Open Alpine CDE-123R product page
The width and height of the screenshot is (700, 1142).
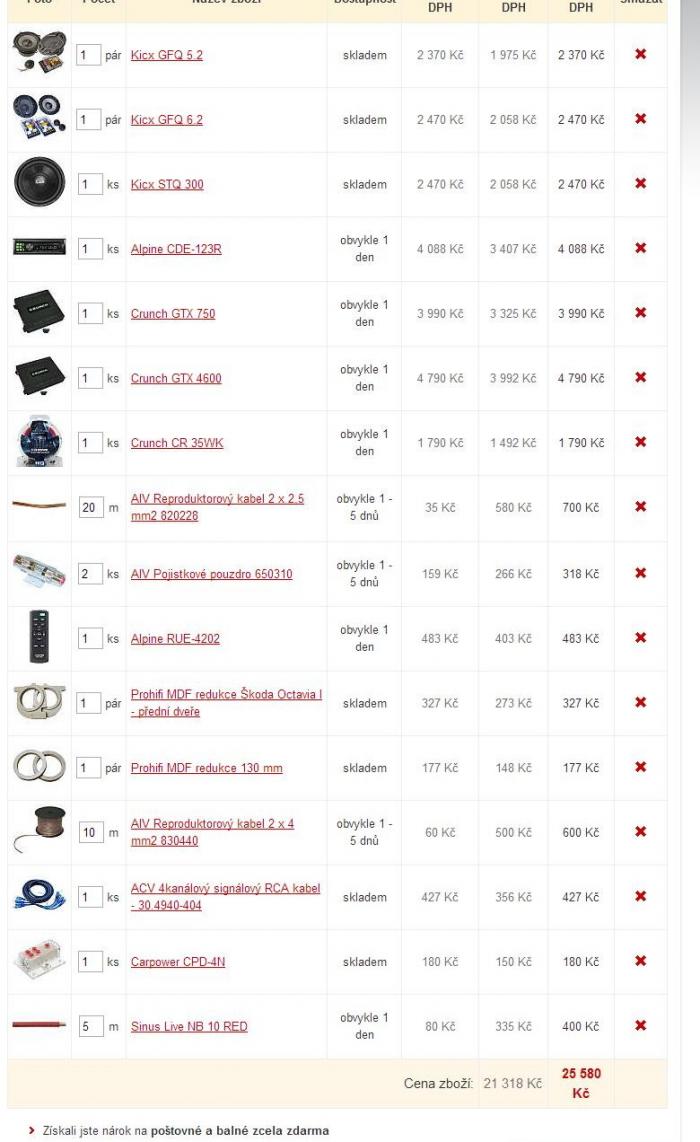pos(175,249)
